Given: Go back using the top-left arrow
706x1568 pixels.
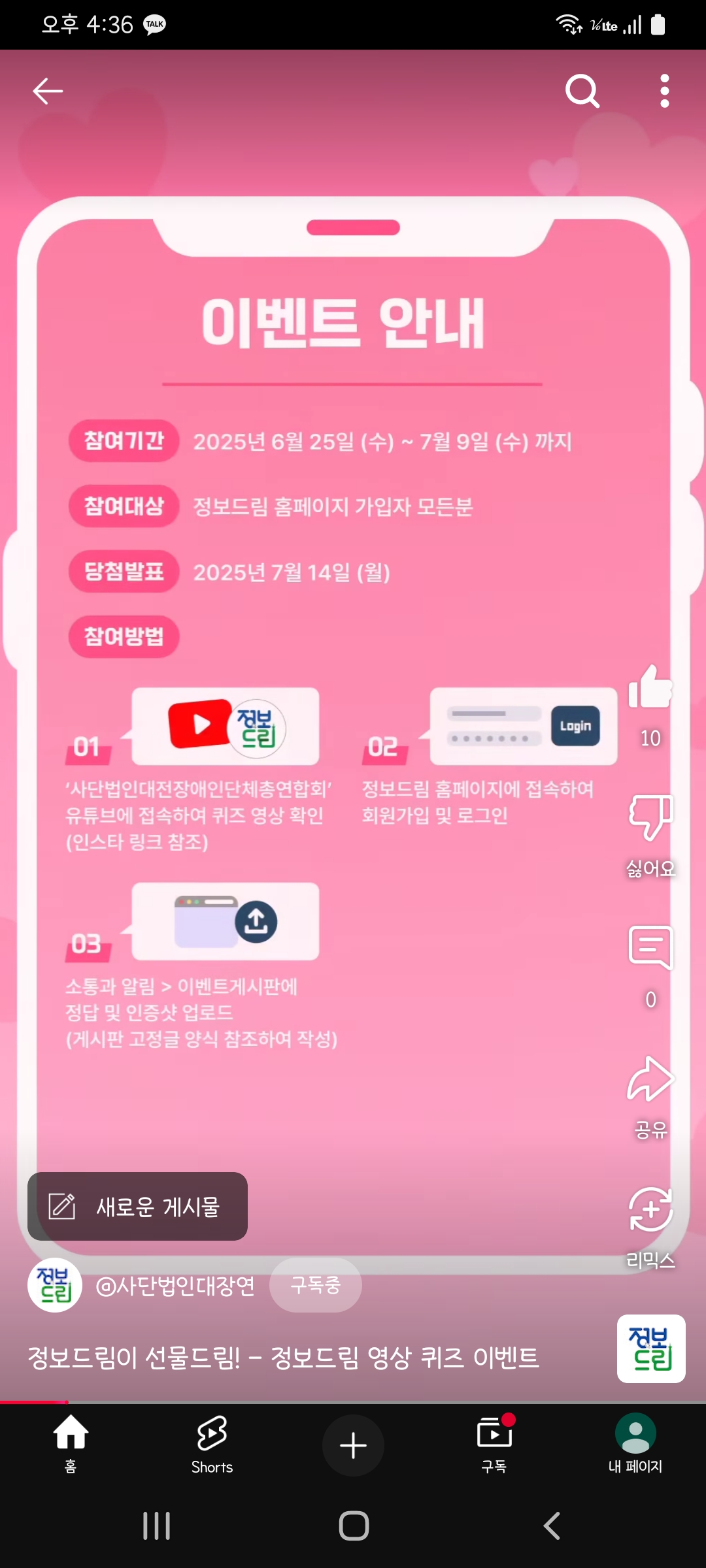Looking at the screenshot, I should pyautogui.click(x=48, y=91).
